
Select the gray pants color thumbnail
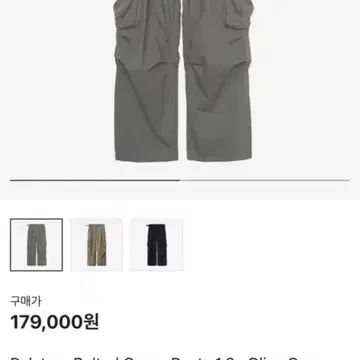point(36,245)
